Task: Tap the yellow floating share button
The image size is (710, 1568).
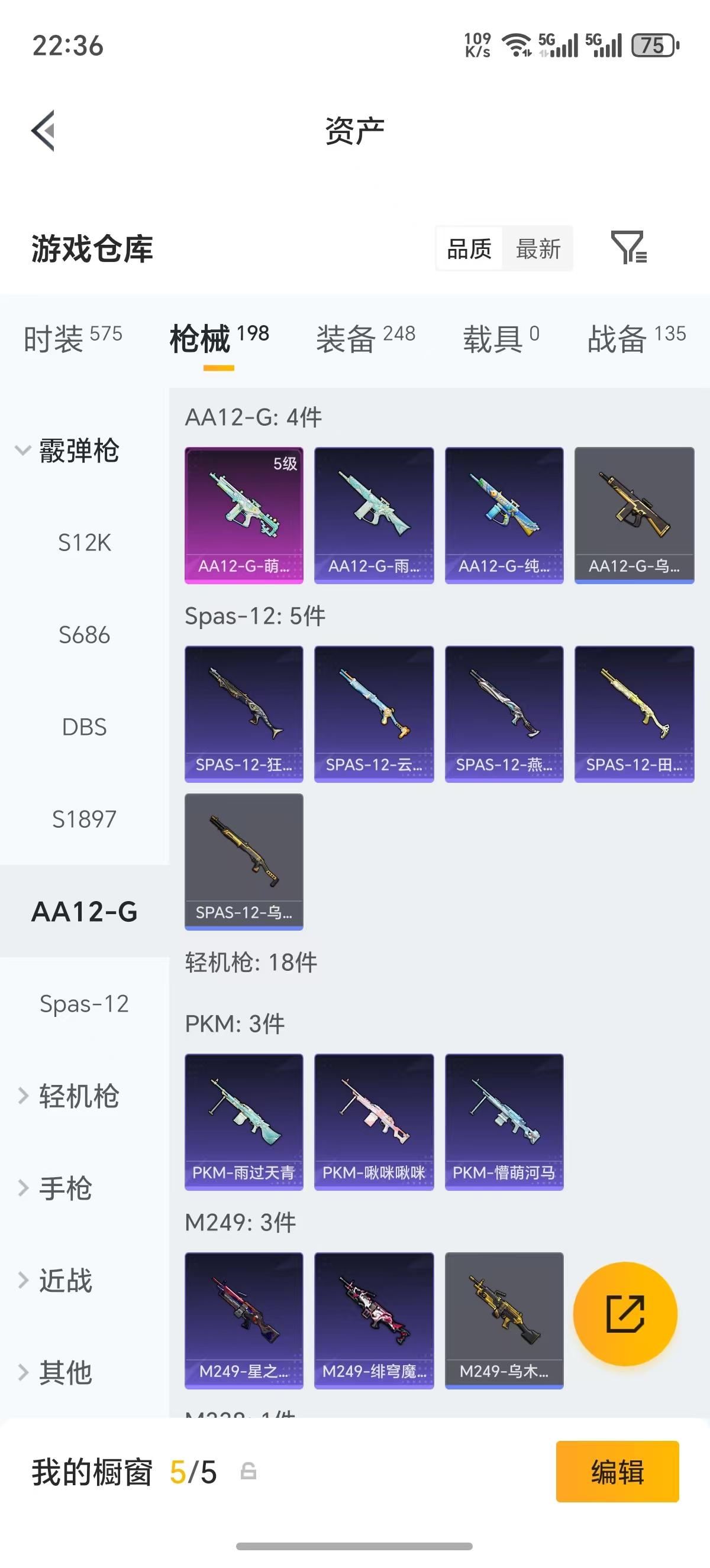Action: click(x=625, y=1314)
